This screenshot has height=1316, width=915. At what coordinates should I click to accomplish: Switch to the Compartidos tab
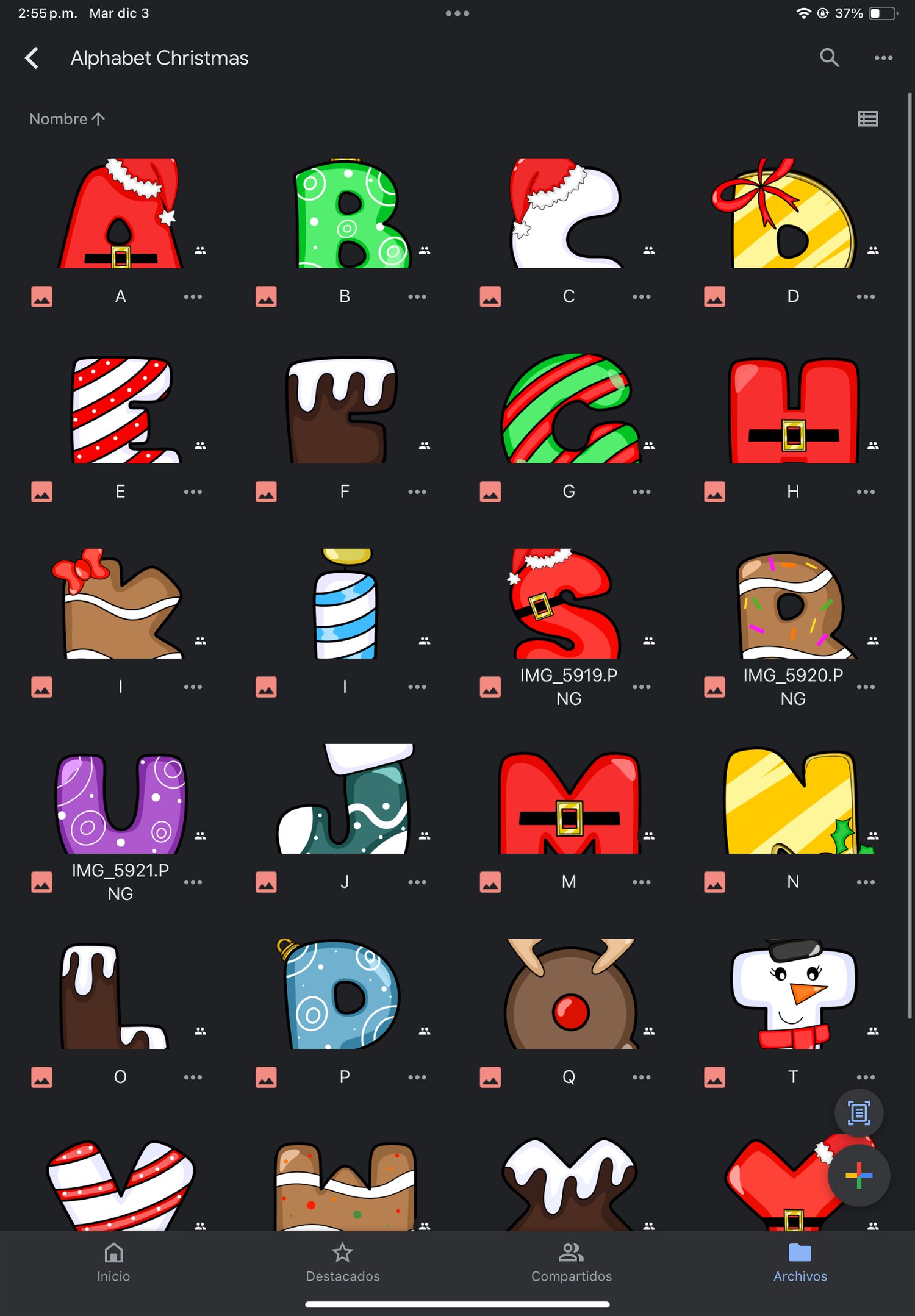point(571,1262)
